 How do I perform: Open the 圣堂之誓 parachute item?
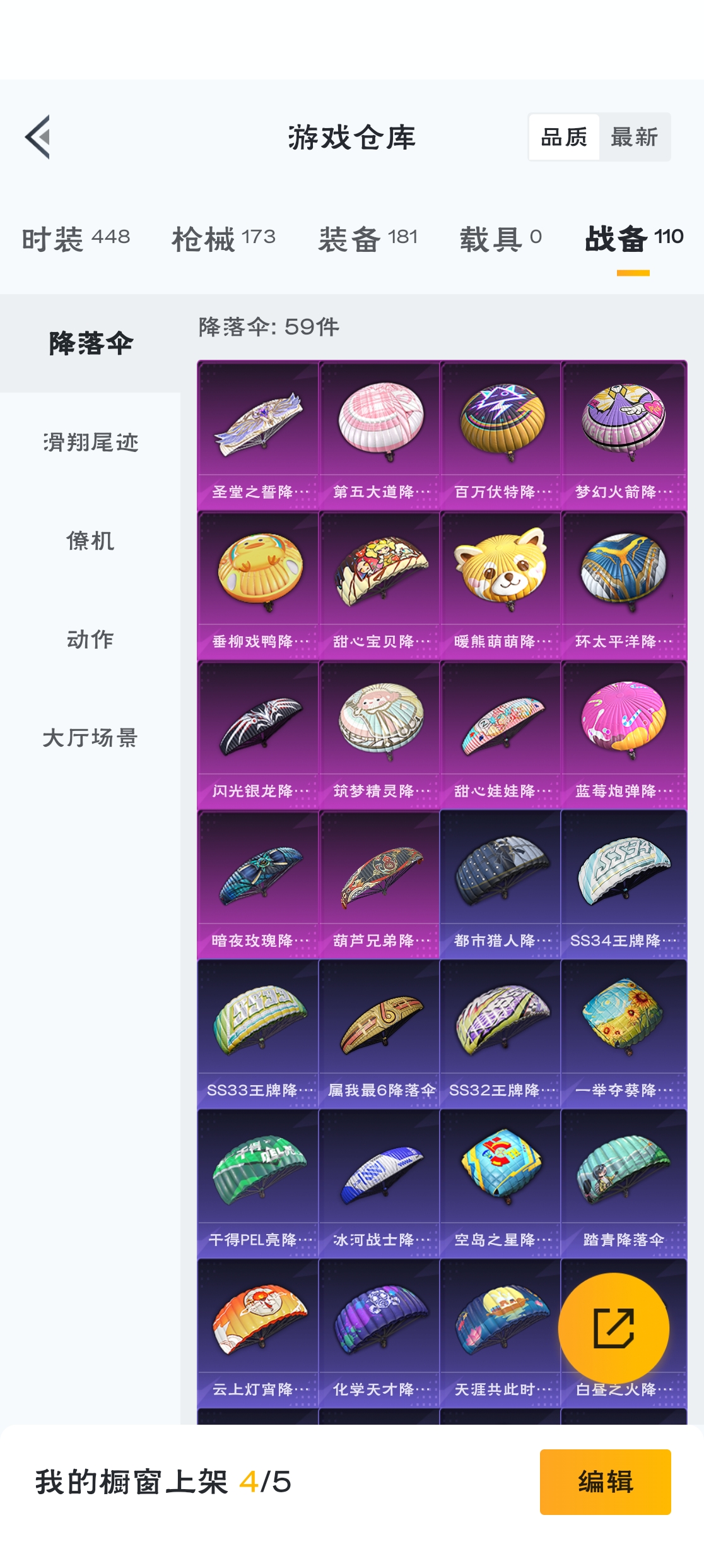click(x=258, y=436)
